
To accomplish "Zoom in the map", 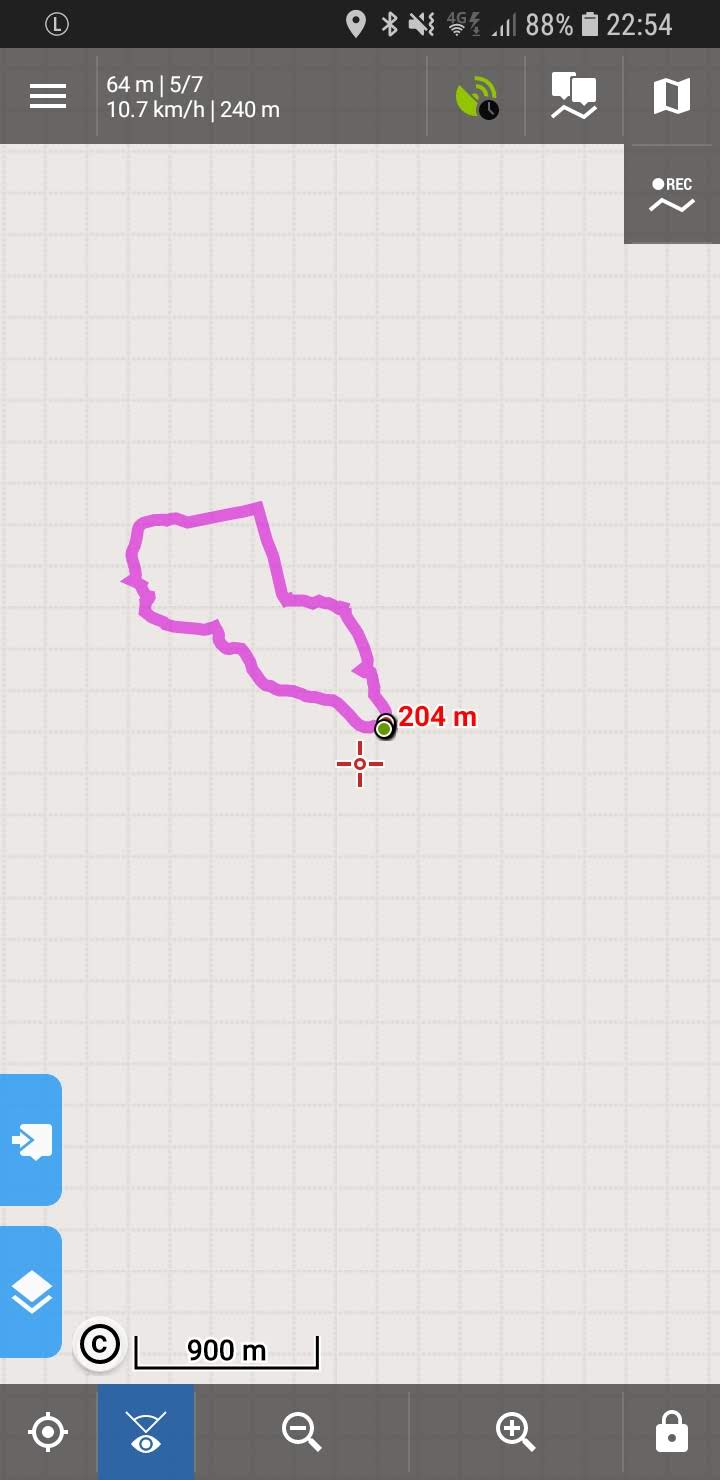I will [515, 1432].
